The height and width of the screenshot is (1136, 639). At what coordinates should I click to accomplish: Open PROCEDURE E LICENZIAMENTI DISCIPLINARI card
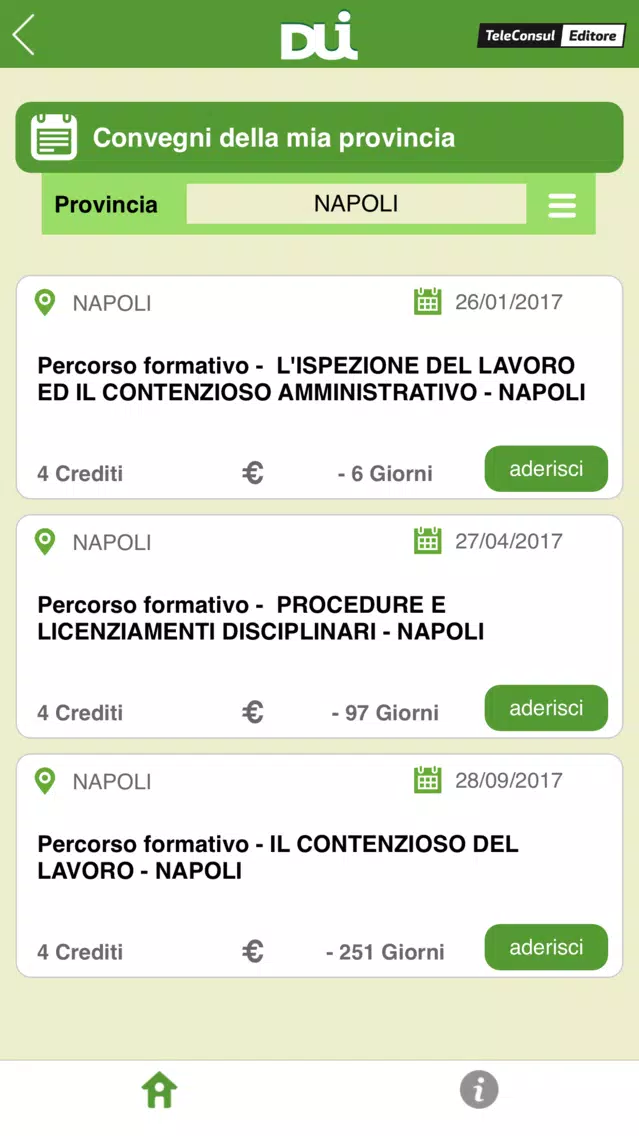pos(320,626)
